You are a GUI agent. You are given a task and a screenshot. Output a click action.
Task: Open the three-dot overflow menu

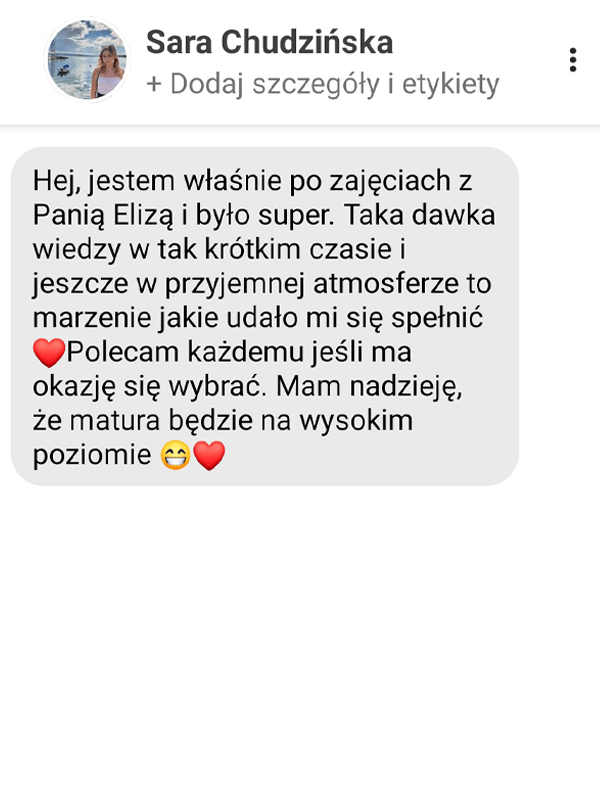coord(572,60)
